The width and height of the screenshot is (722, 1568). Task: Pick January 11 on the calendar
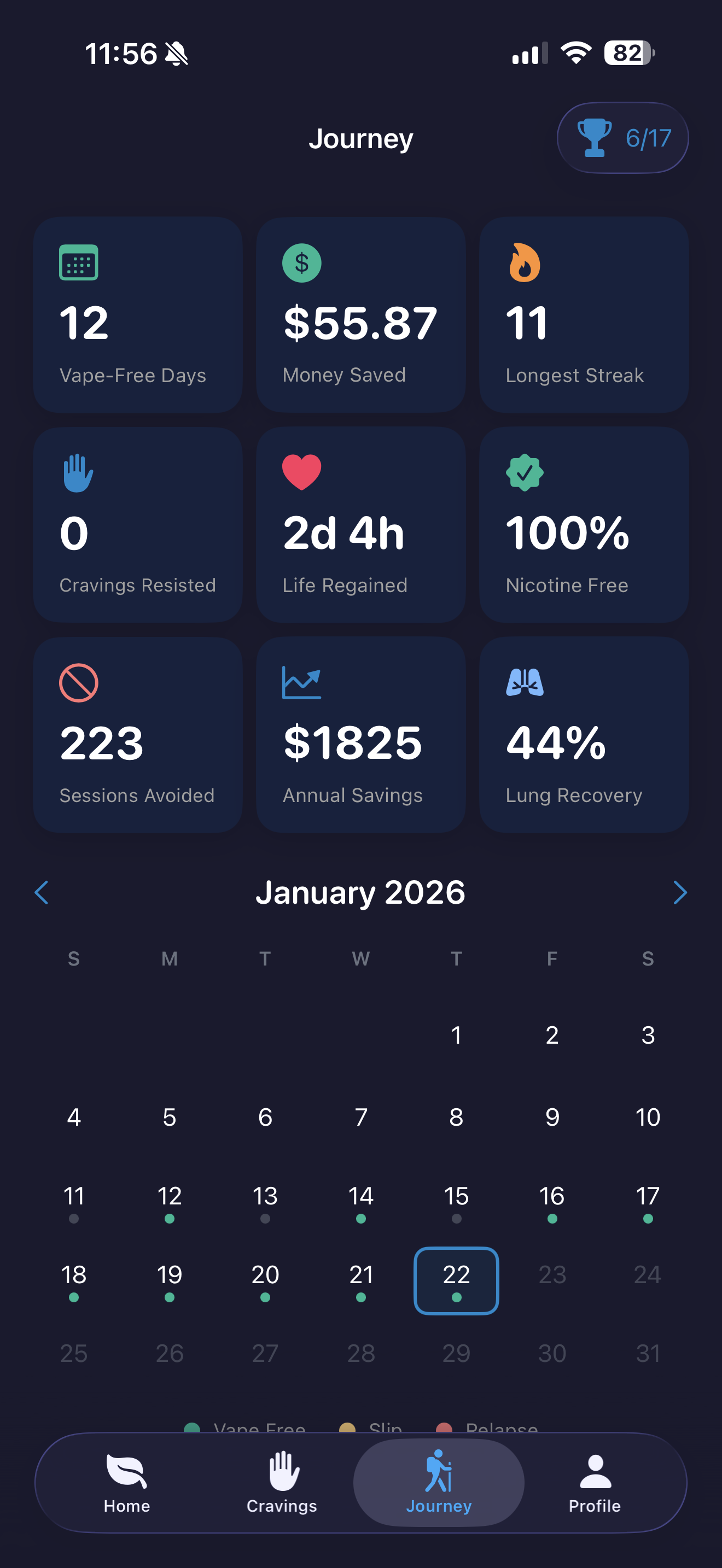click(74, 1202)
